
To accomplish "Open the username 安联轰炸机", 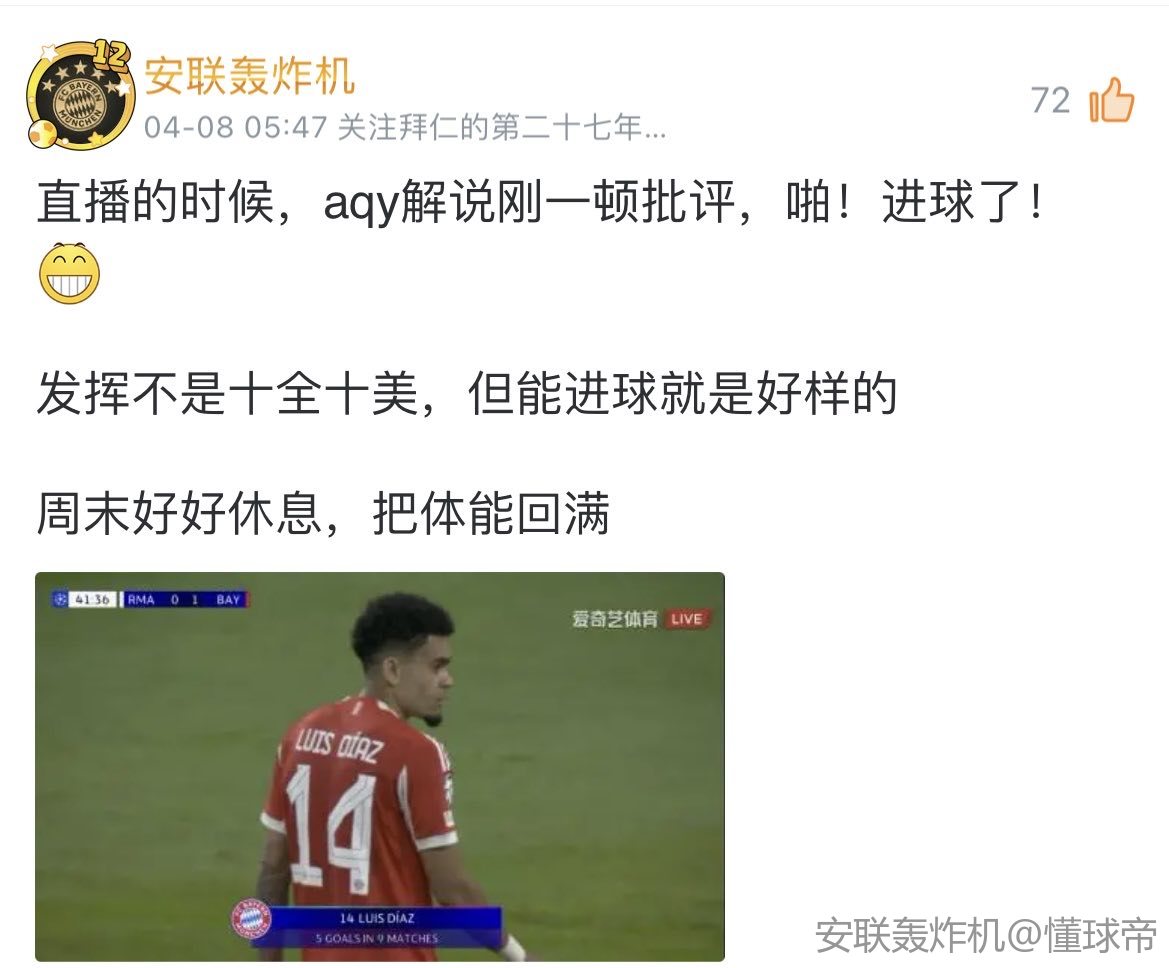I will click(x=249, y=77).
